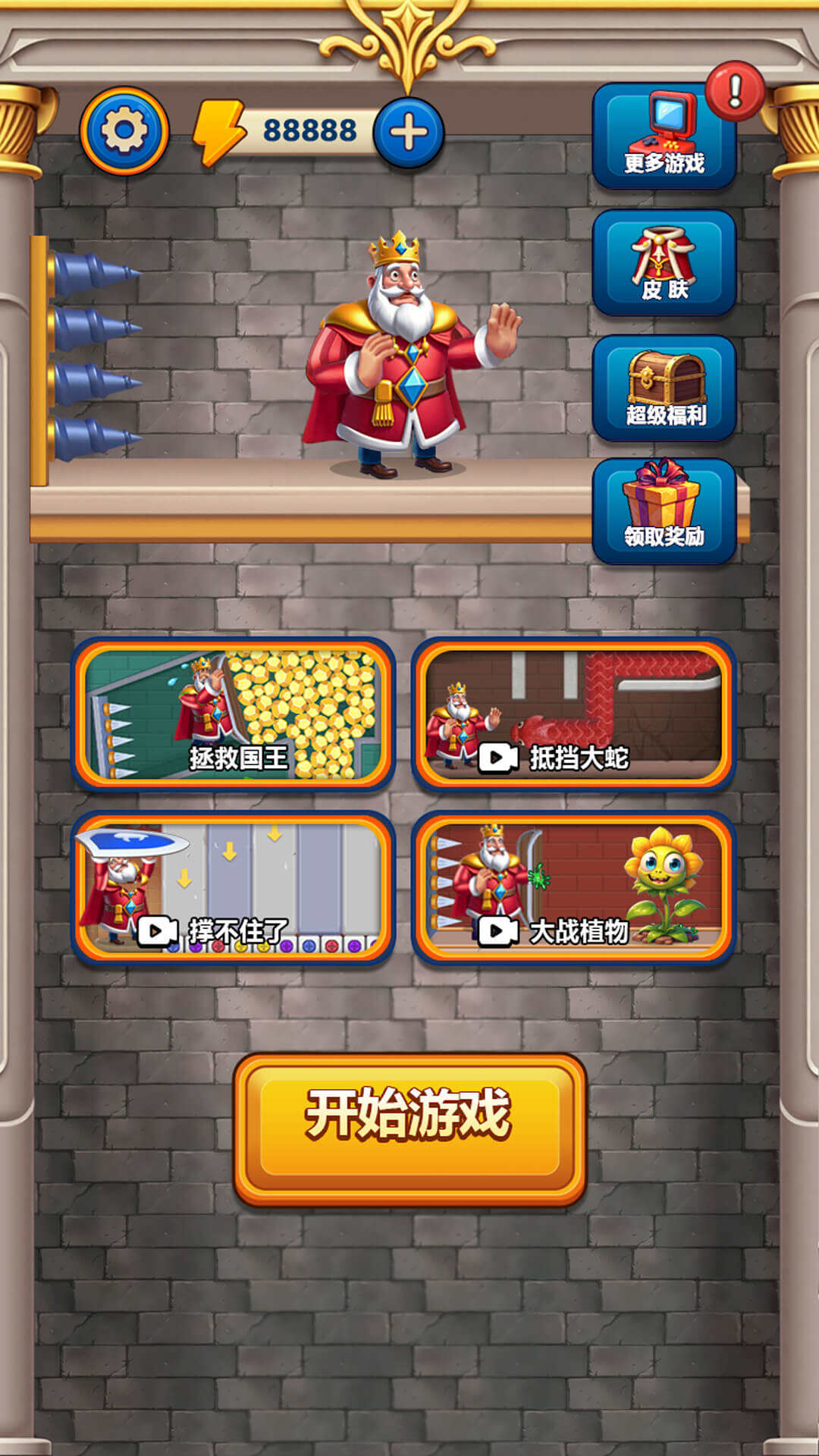Open the settings gear

tap(124, 130)
